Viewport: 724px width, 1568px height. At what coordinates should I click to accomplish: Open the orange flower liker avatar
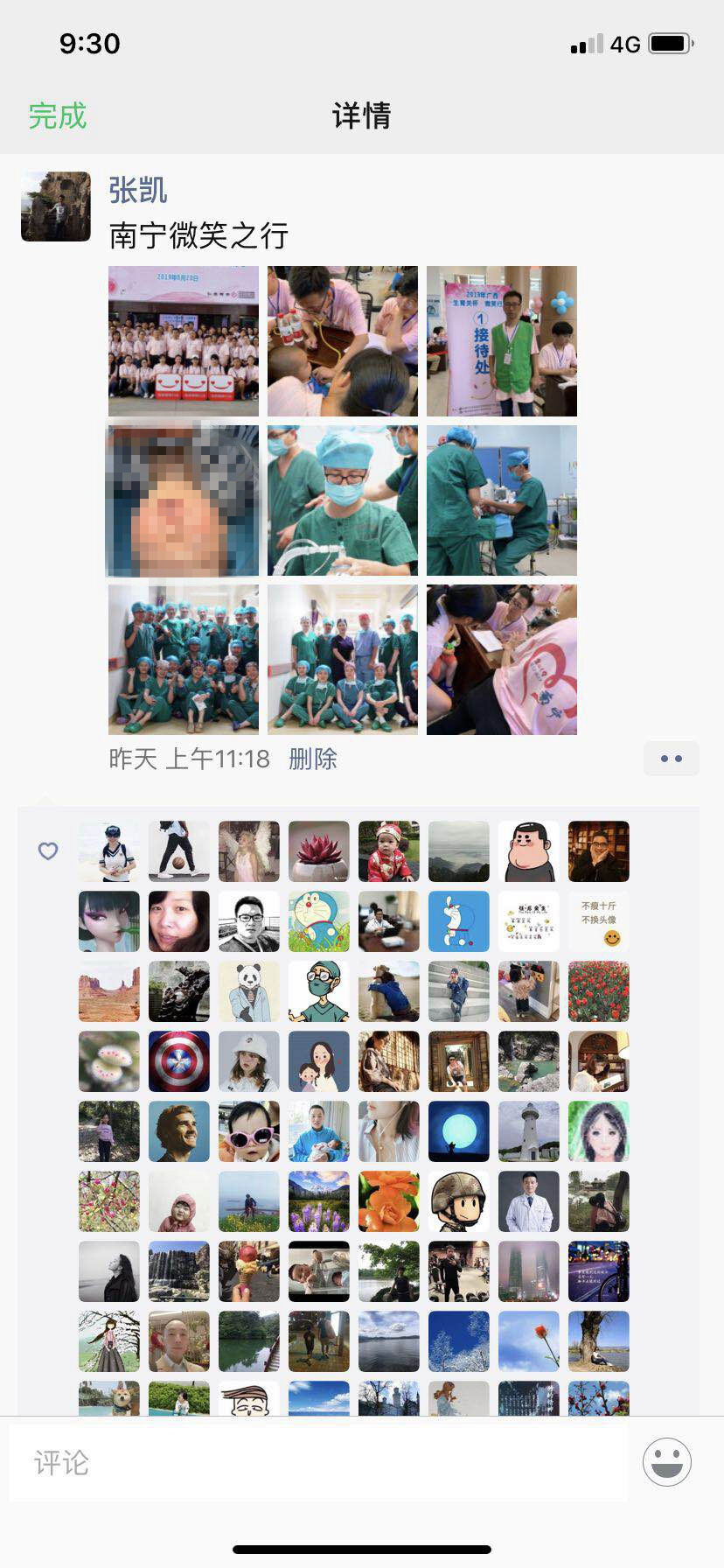click(389, 1201)
